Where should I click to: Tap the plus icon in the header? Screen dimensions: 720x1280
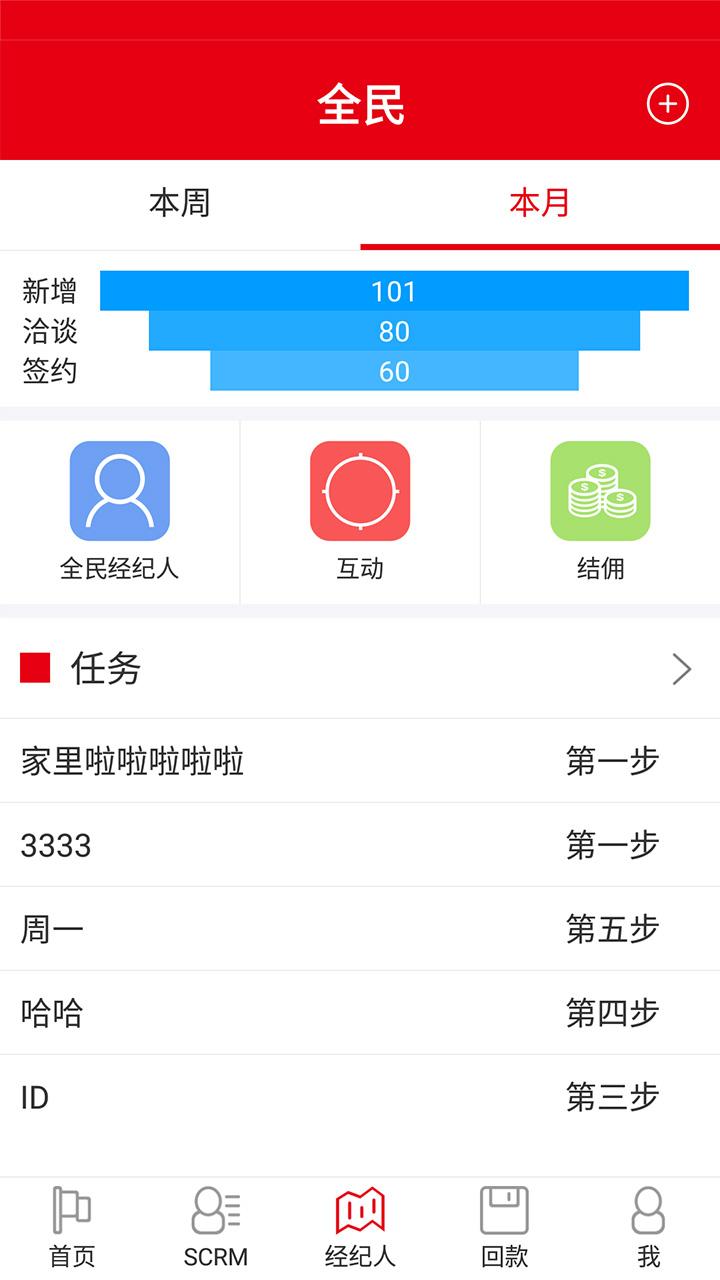668,104
